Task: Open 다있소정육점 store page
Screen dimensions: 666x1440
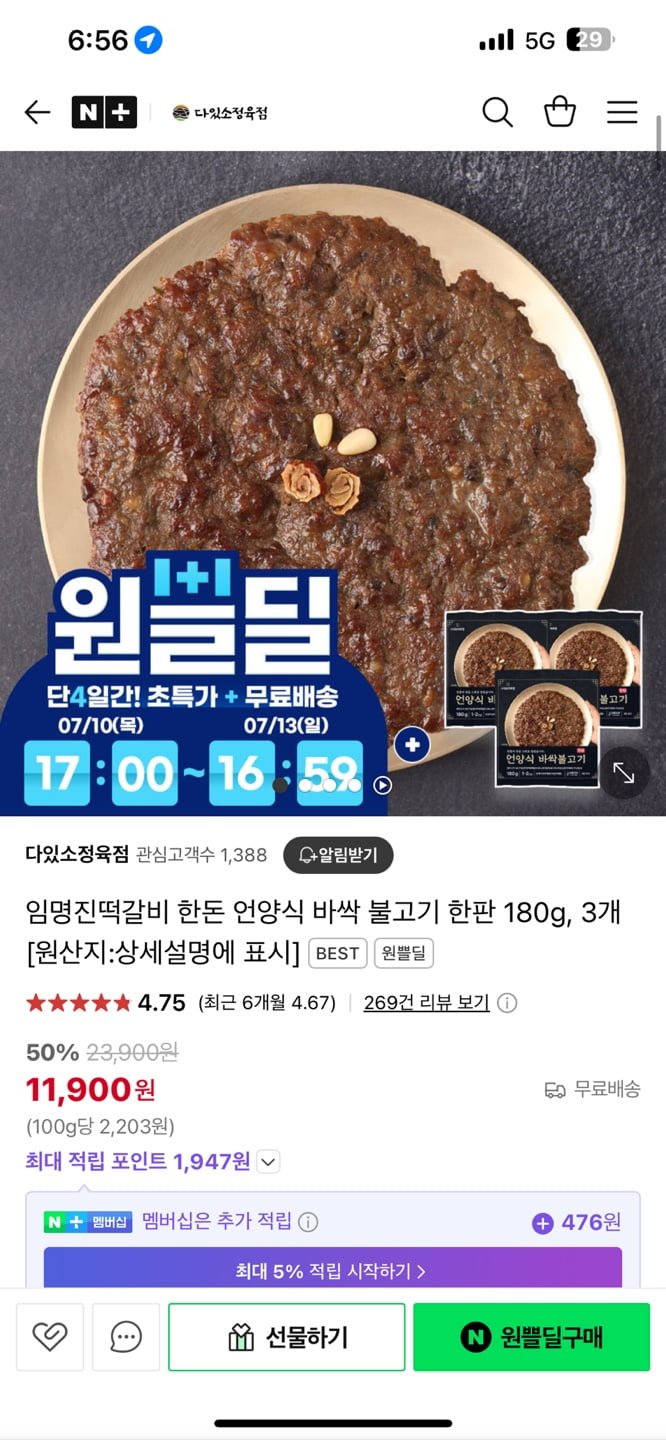Action: click(x=77, y=854)
